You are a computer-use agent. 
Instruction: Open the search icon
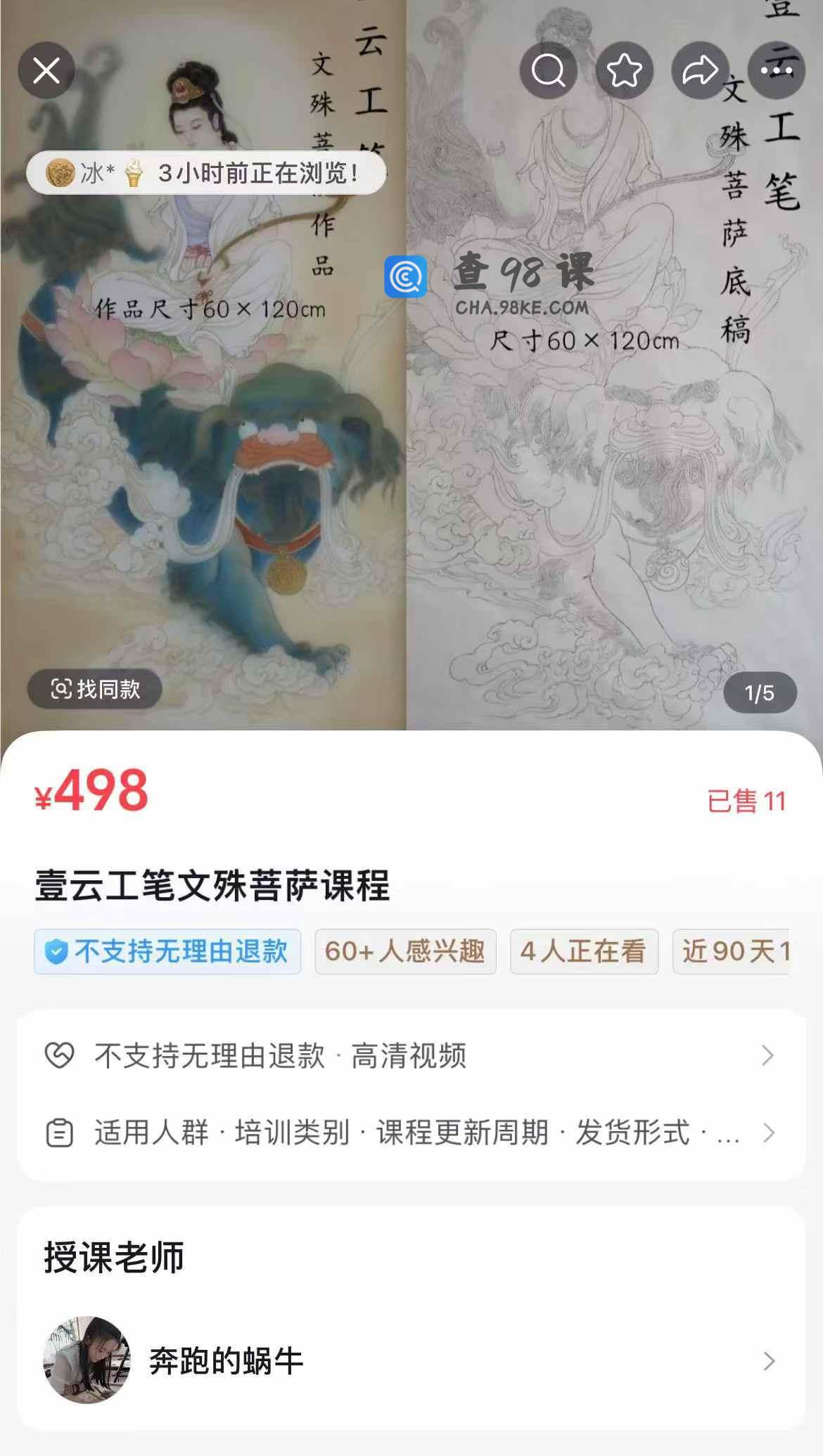[548, 70]
